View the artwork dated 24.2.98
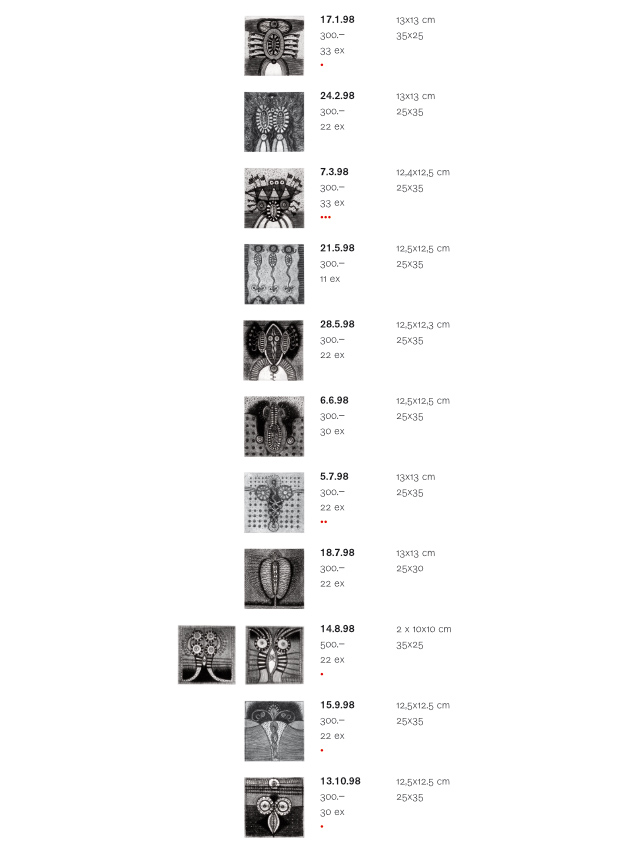Screen dimensions: 640x853 click(x=274, y=122)
